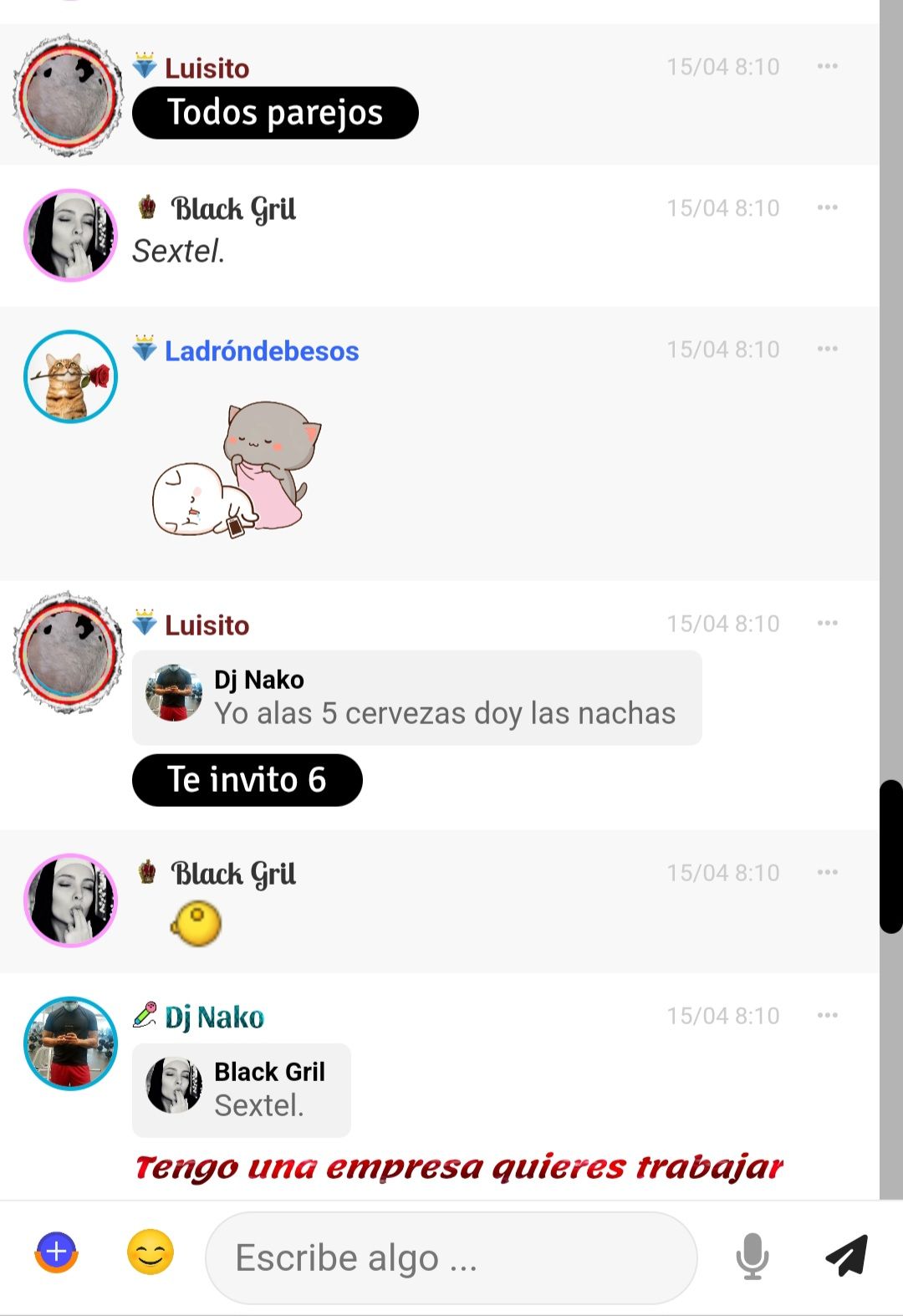The image size is (903, 1316).
Task: Jump to Dj Nako's quoted cervezas message
Action: pyautogui.click(x=416, y=697)
